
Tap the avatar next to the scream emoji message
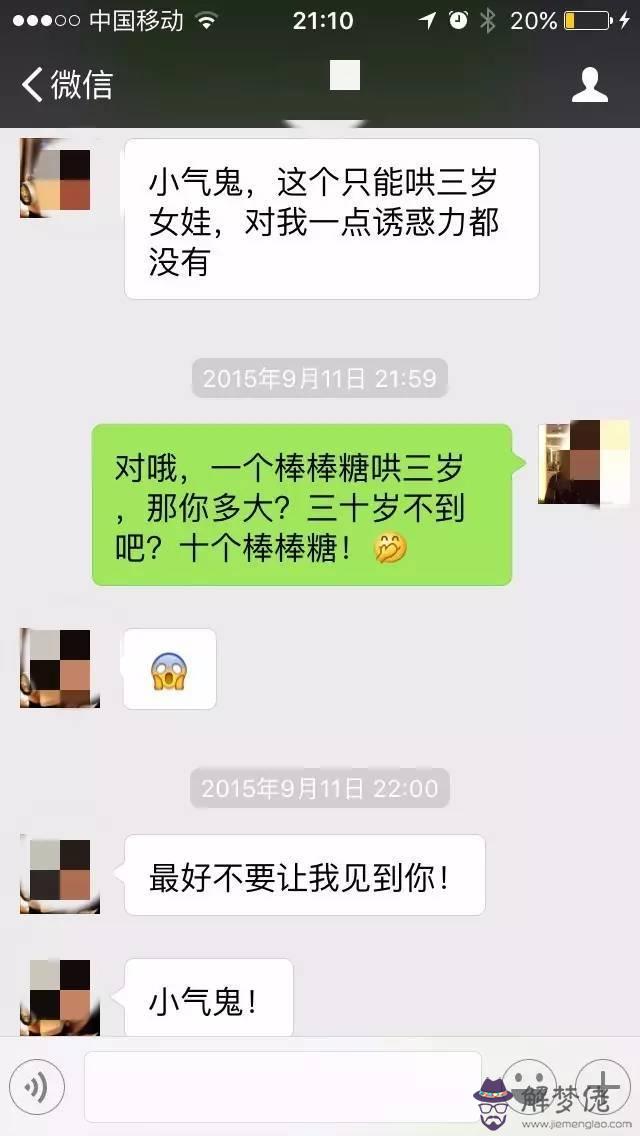[x=59, y=668]
